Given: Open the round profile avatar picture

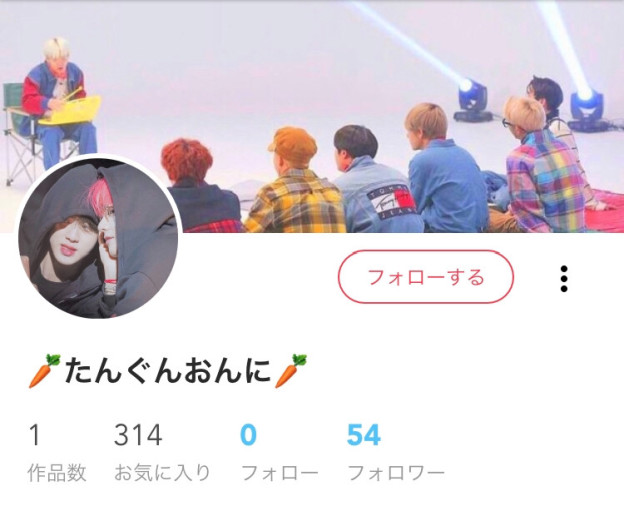Looking at the screenshot, I should point(97,240).
